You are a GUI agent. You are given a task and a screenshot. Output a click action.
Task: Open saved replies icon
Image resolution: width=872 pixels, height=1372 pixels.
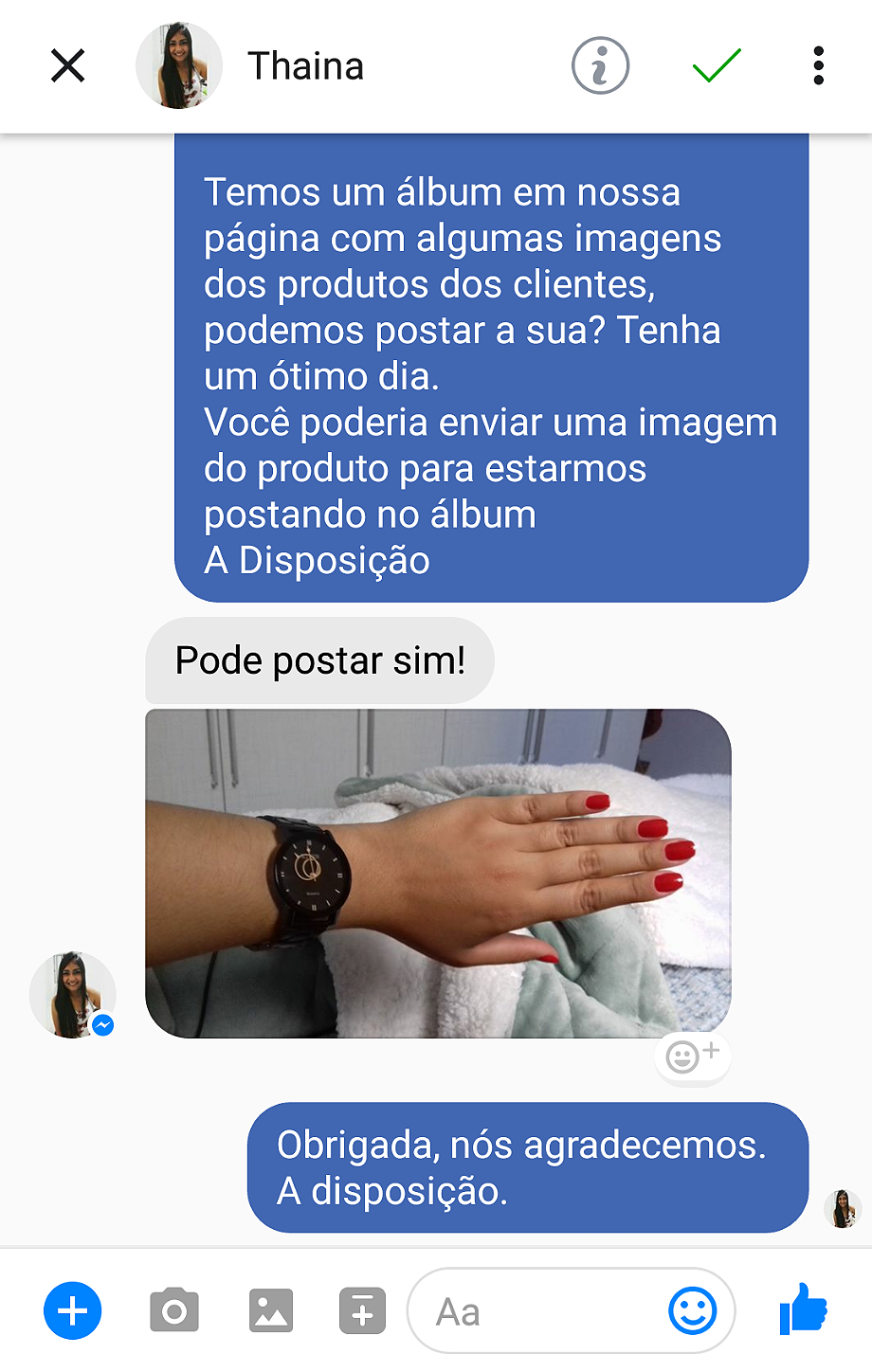click(x=363, y=1311)
